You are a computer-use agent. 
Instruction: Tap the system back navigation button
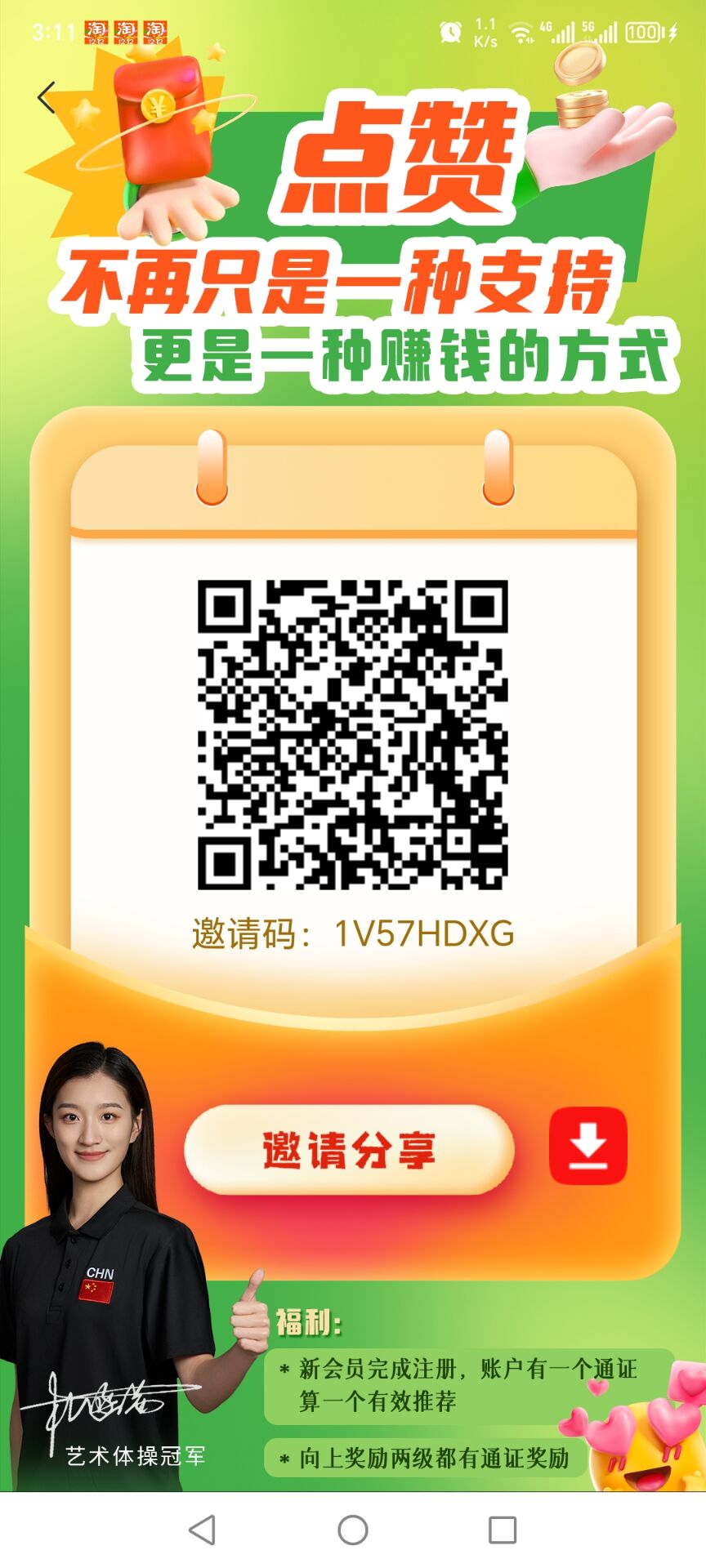(202, 1530)
